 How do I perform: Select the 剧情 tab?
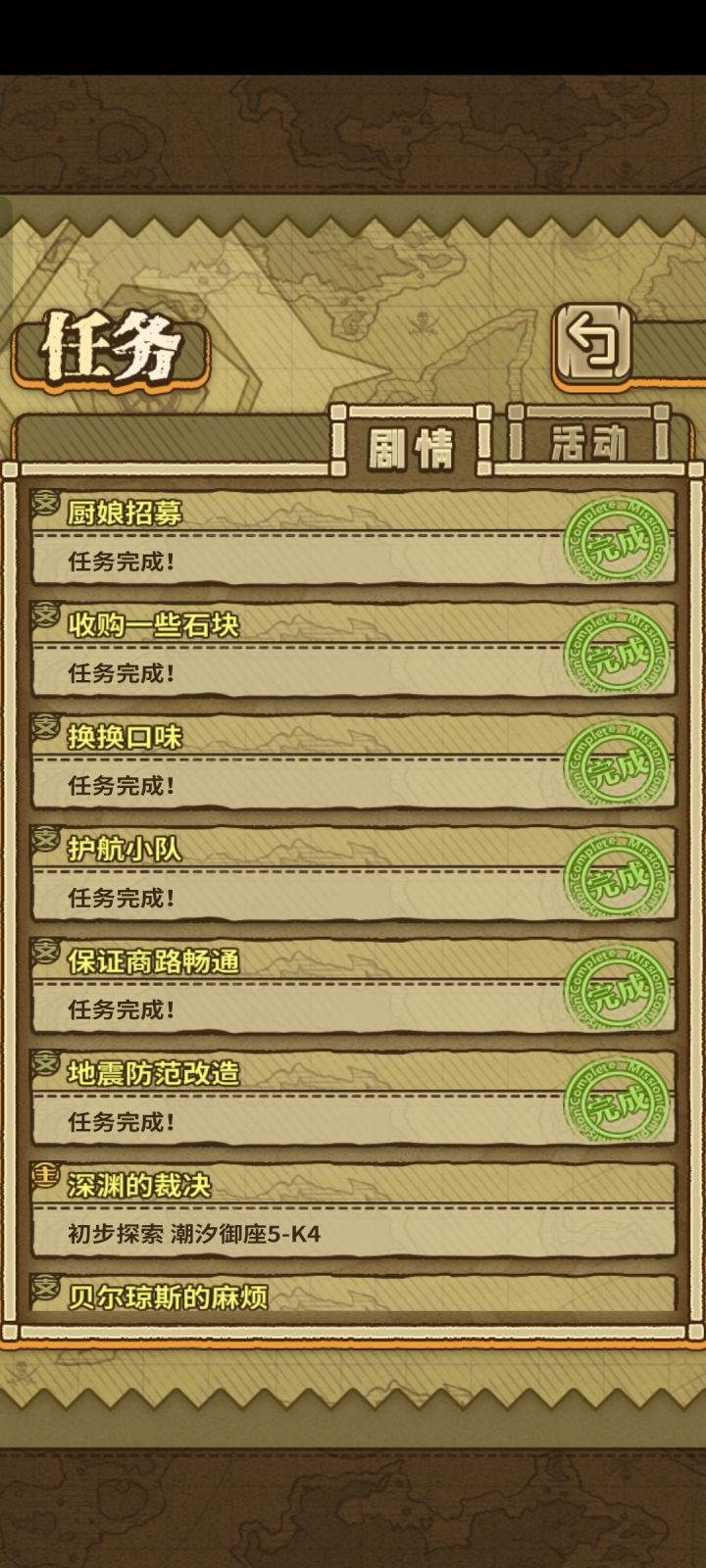[x=413, y=442]
